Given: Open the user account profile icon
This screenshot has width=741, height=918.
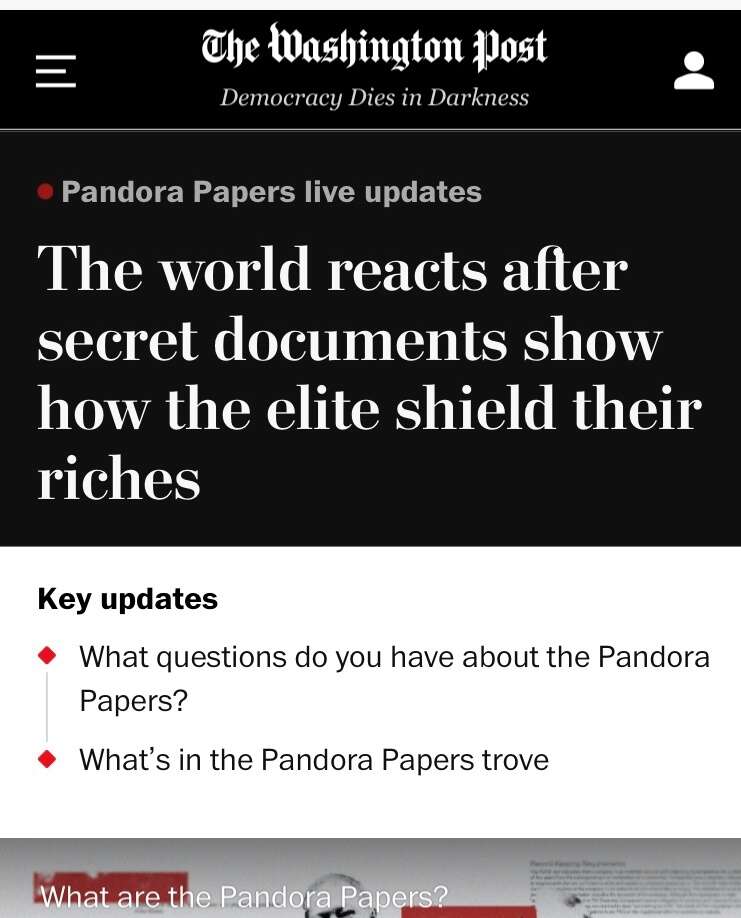Looking at the screenshot, I should tap(693, 71).
